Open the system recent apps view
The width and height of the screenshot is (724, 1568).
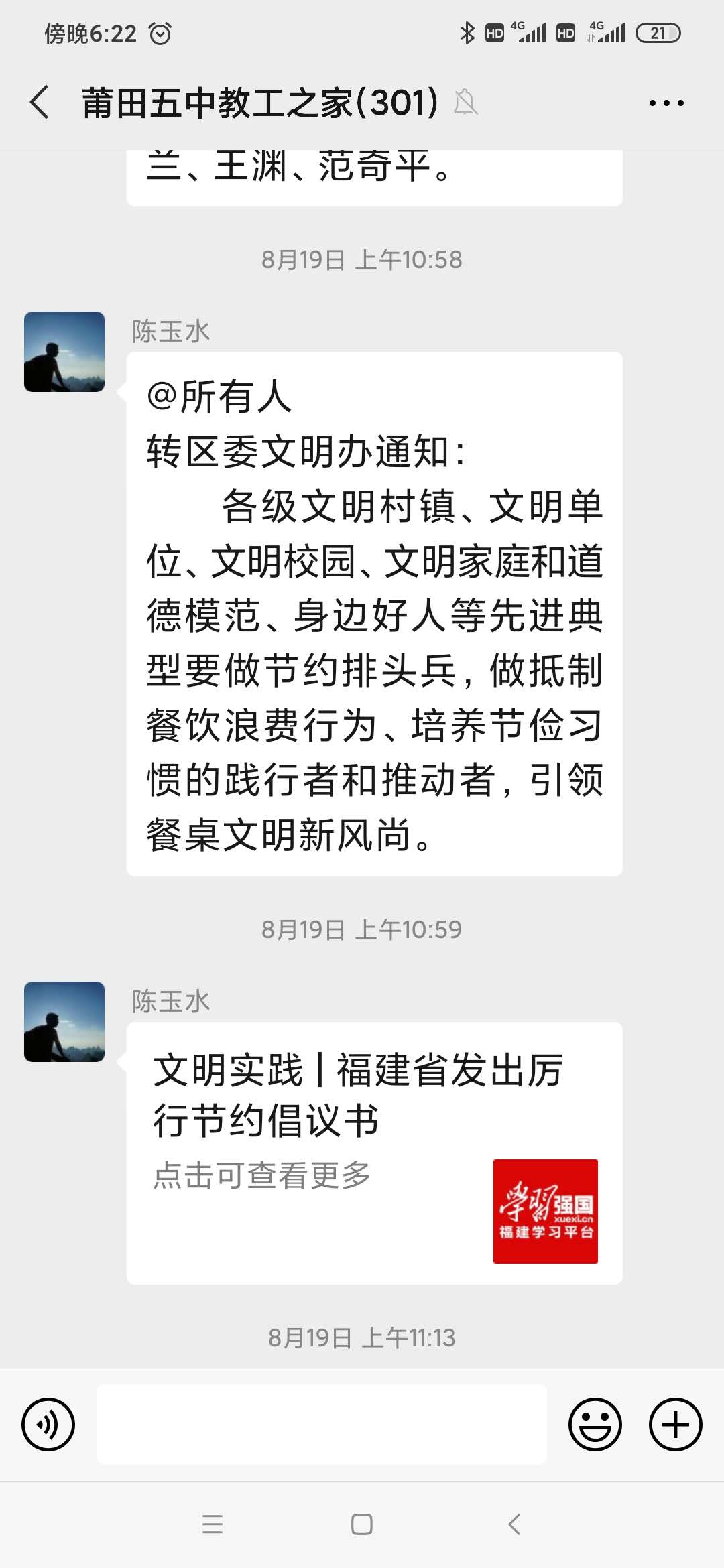tap(213, 1524)
